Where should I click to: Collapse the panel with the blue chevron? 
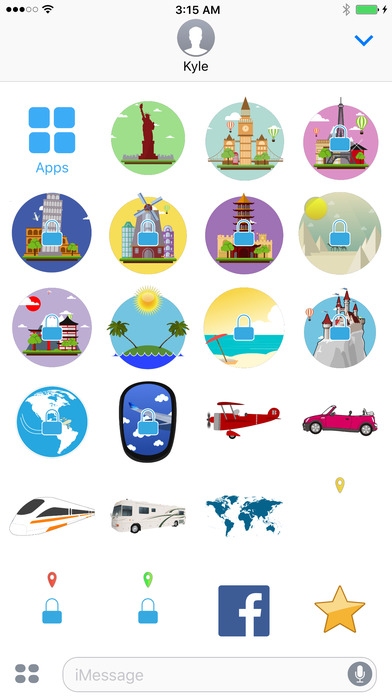click(x=364, y=40)
